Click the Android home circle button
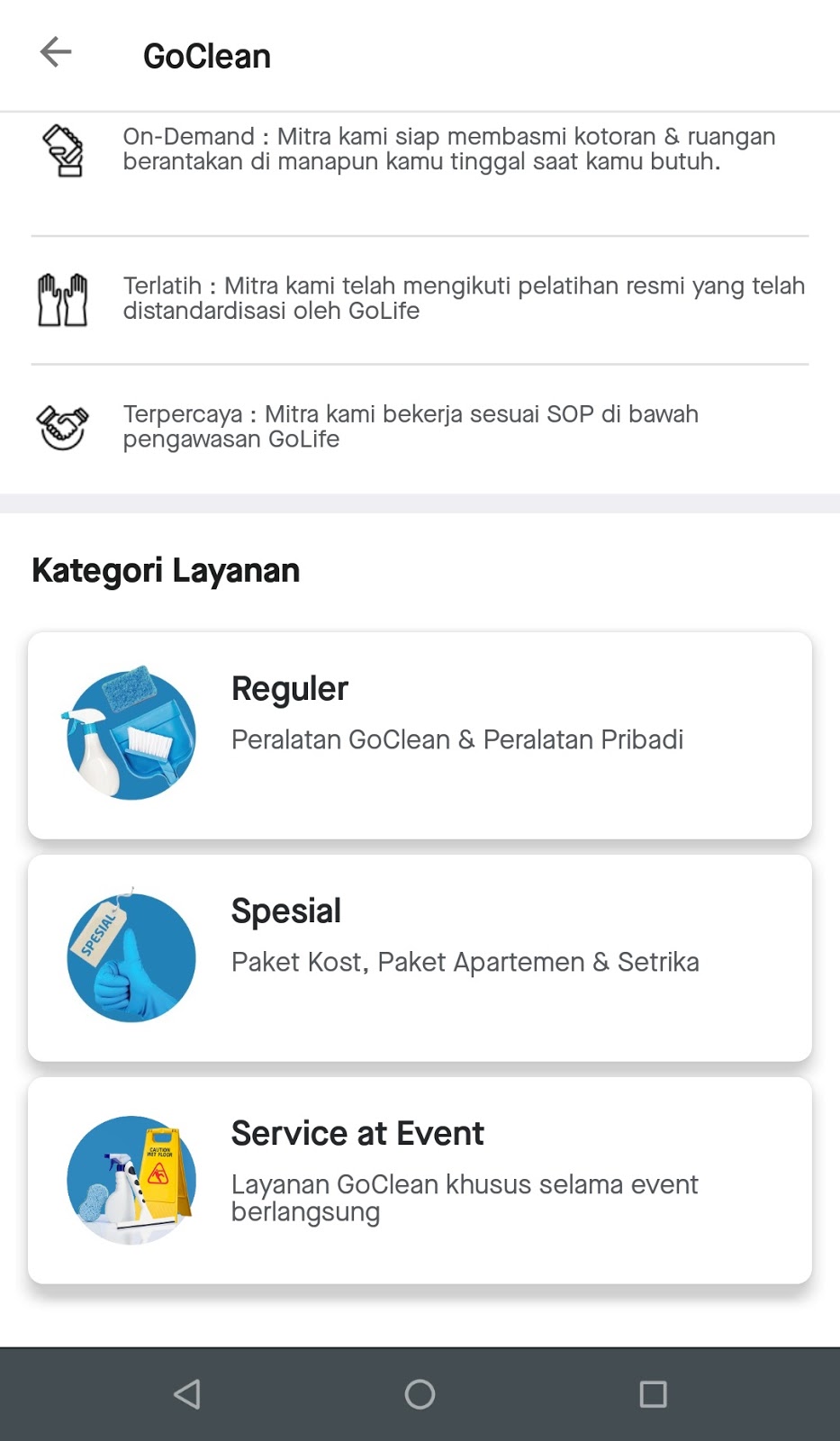Viewport: 840px width, 1441px height. 419,1393
